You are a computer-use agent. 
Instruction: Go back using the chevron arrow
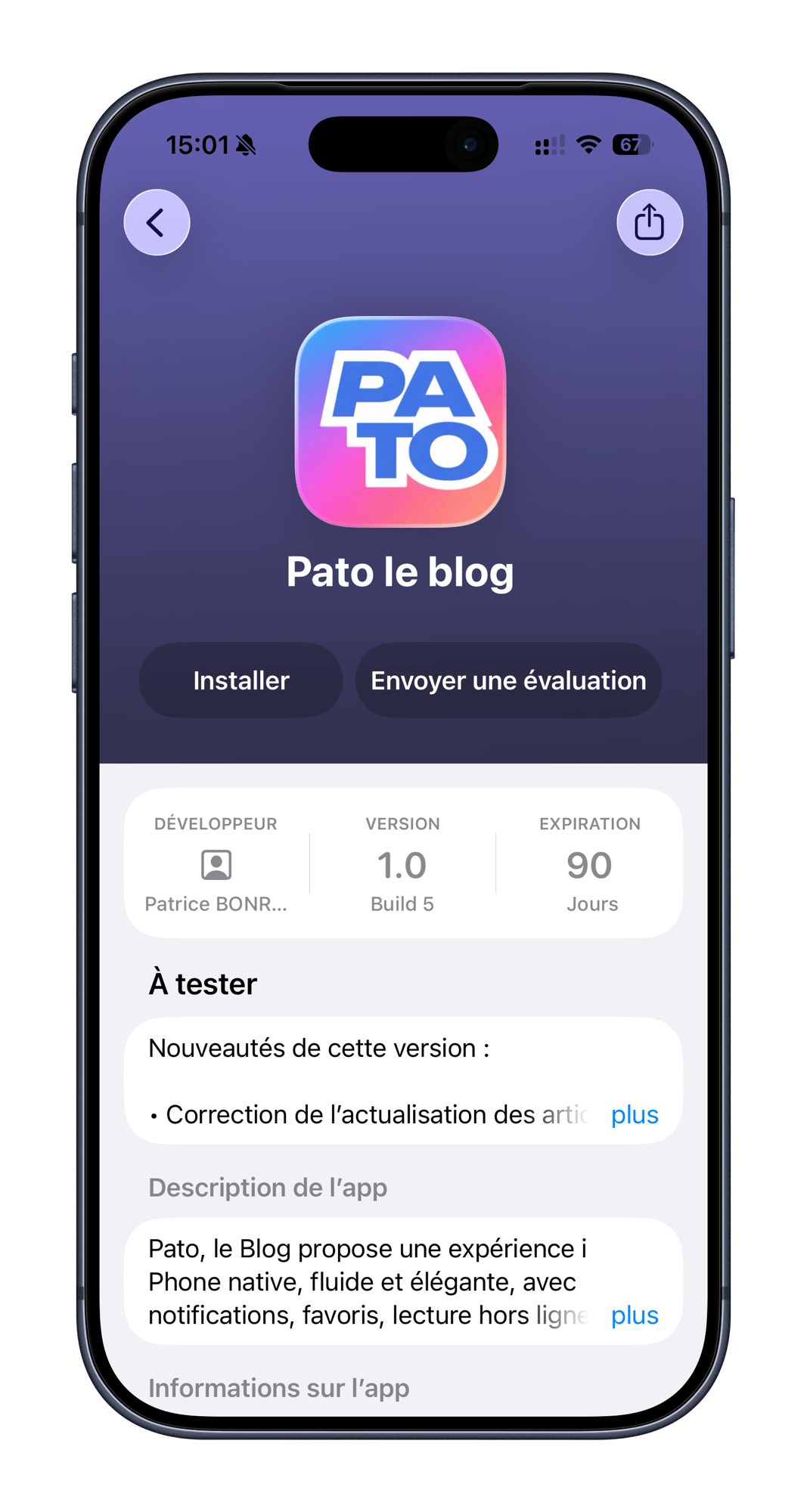tap(157, 222)
